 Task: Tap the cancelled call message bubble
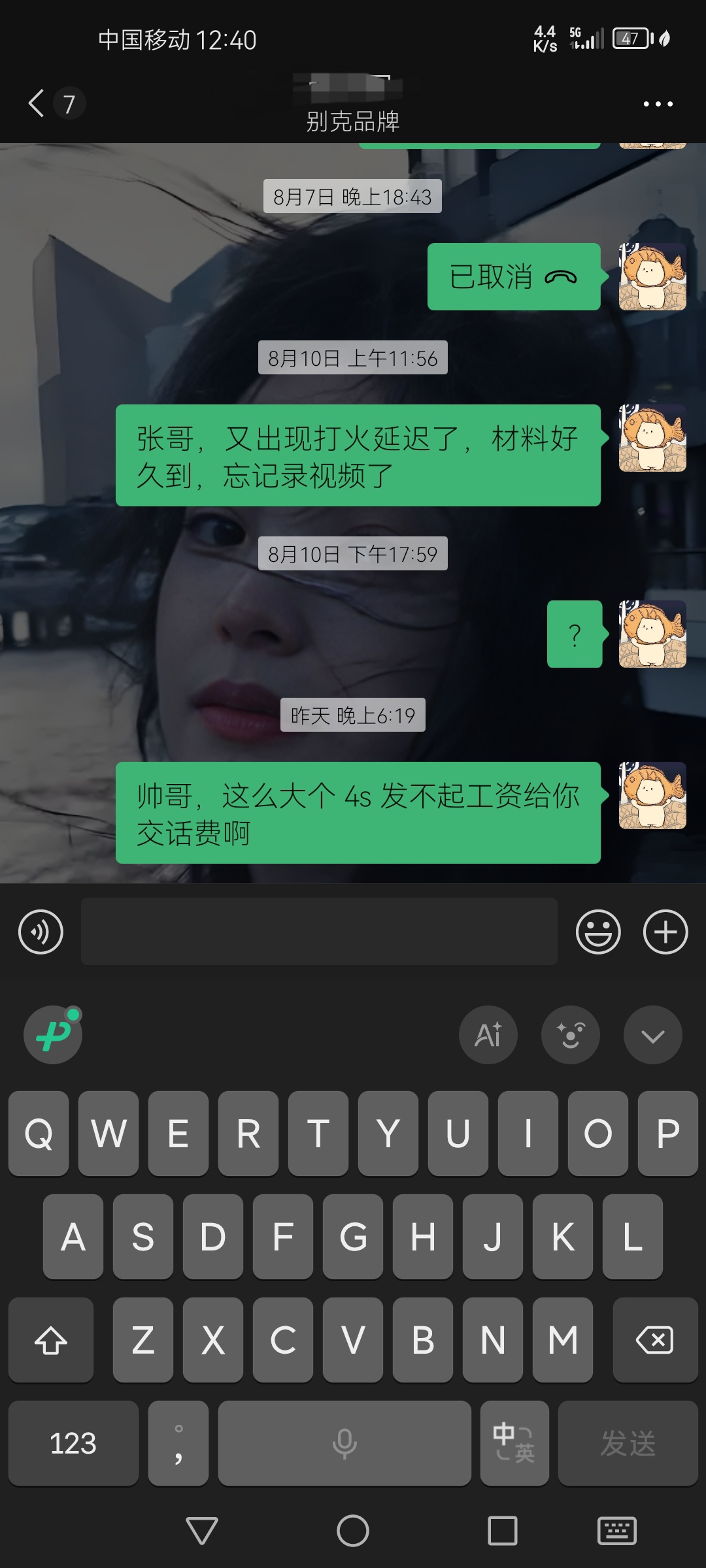click(x=514, y=276)
